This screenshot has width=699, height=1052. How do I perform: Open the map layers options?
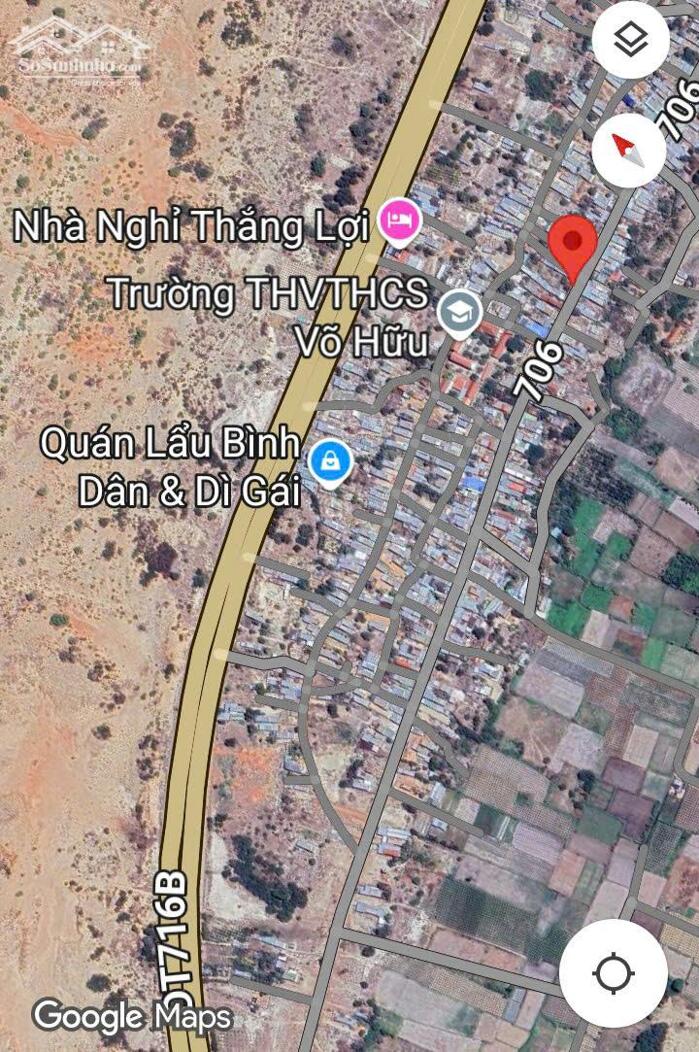[x=630, y=41]
